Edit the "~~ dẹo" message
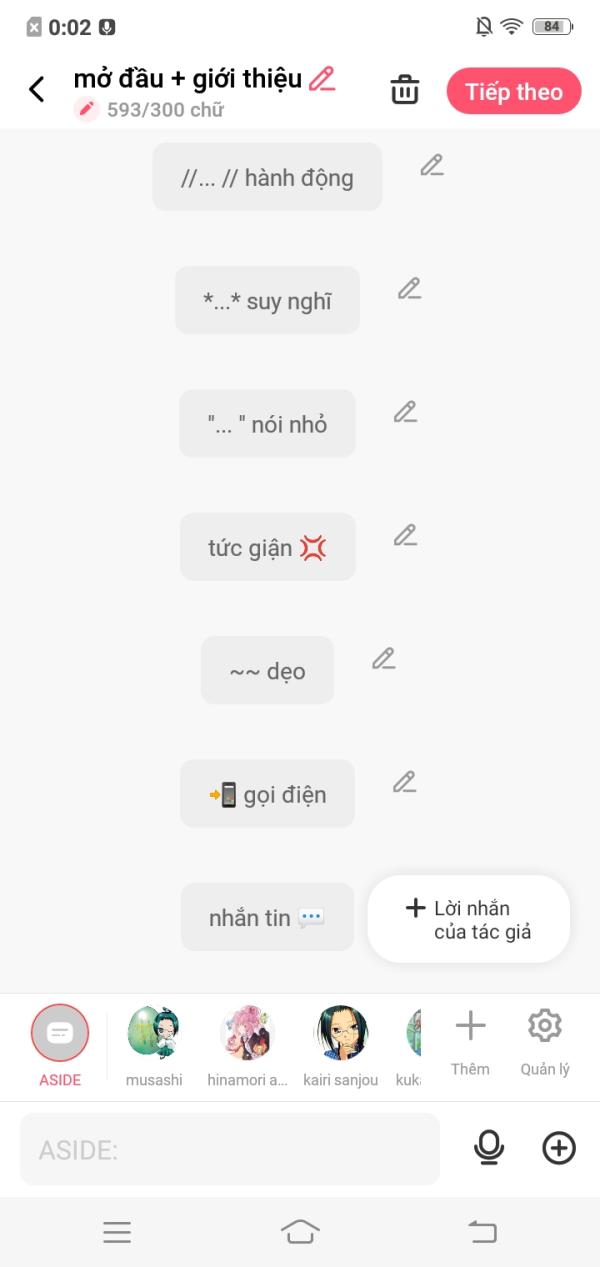The width and height of the screenshot is (600, 1267). [x=384, y=658]
